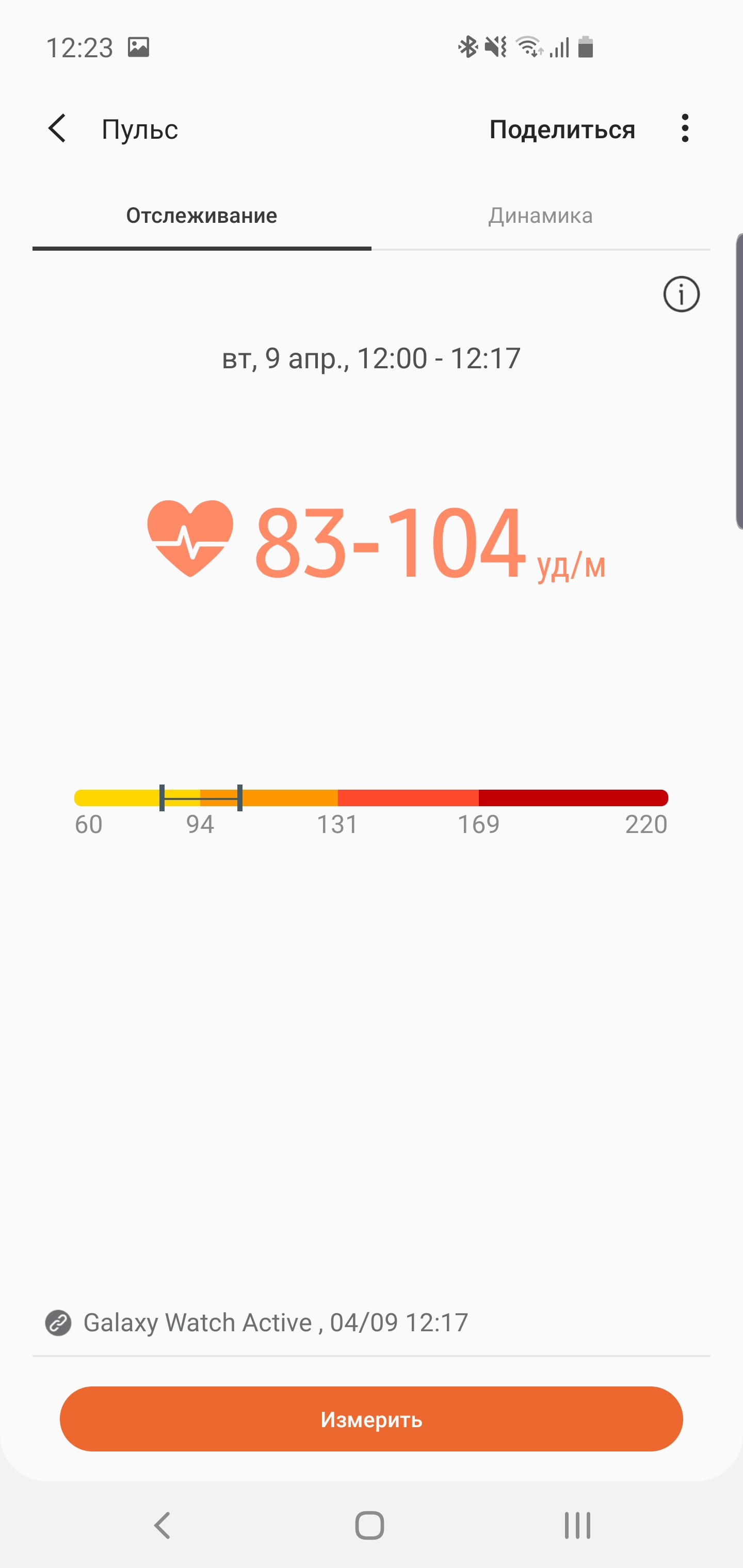Switch to the Динамика tab

(x=540, y=216)
